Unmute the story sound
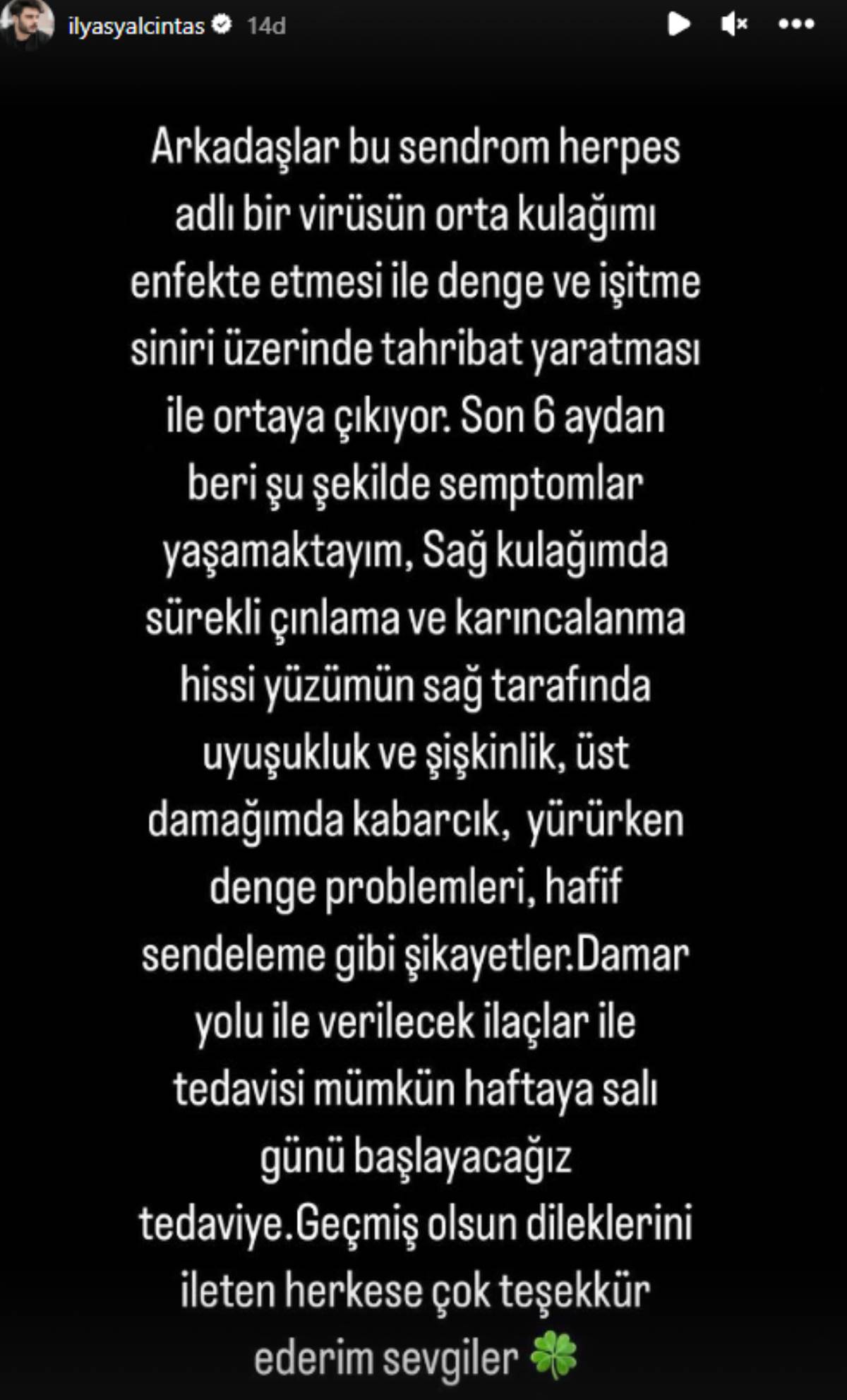 tap(734, 25)
